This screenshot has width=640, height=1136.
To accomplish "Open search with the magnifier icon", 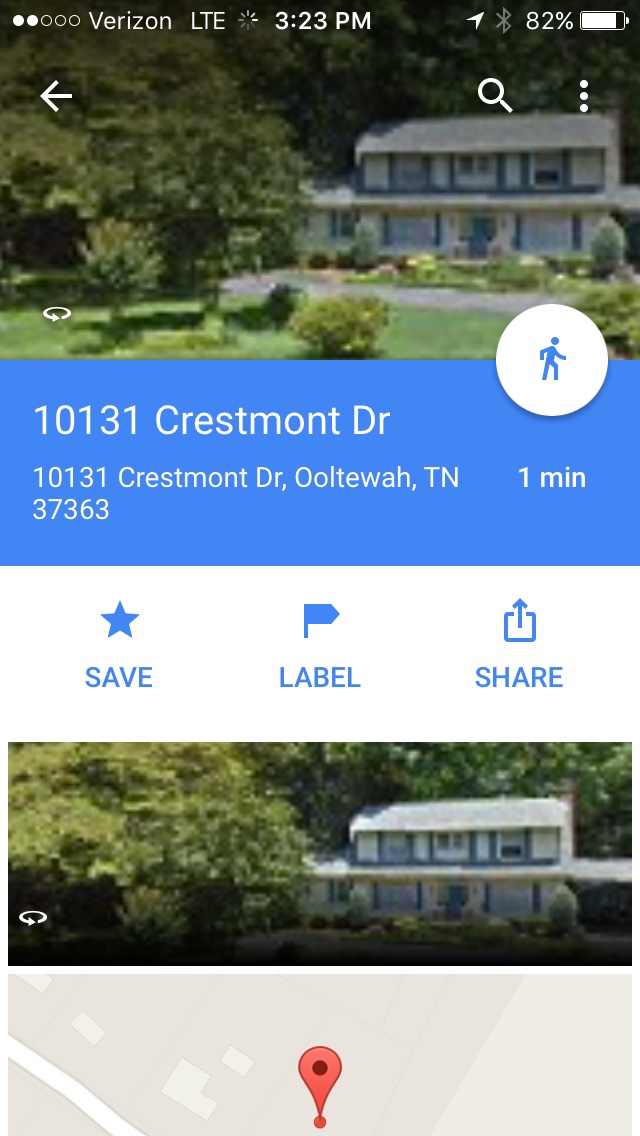I will tap(495, 96).
